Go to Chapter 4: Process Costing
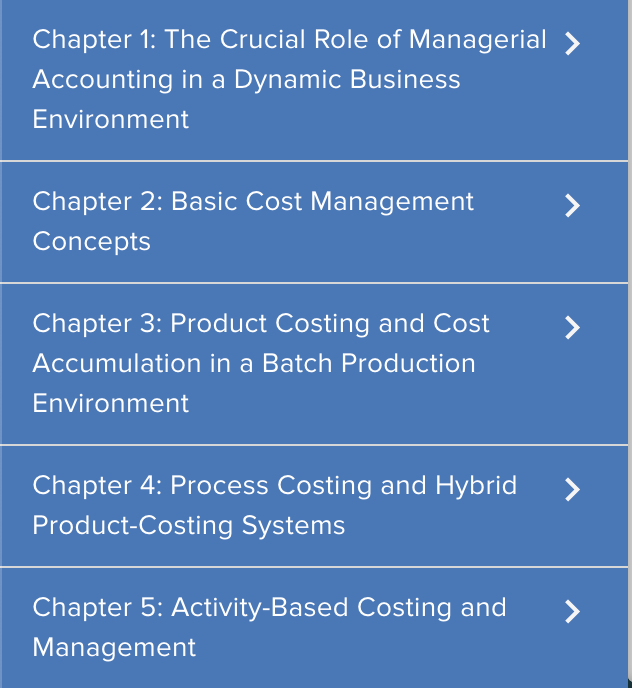 pos(314,506)
